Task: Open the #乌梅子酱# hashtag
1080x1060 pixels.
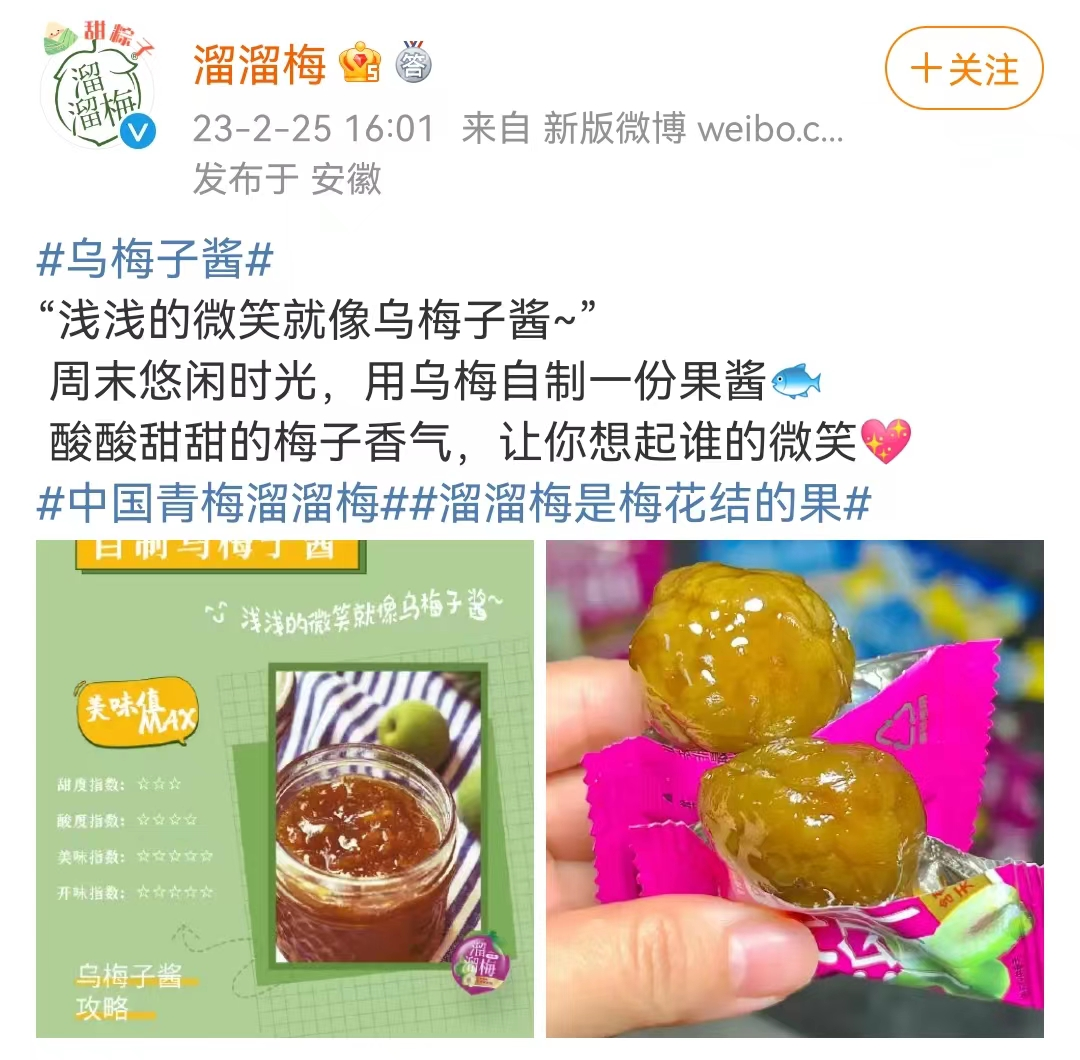Action: pyautogui.click(x=155, y=261)
